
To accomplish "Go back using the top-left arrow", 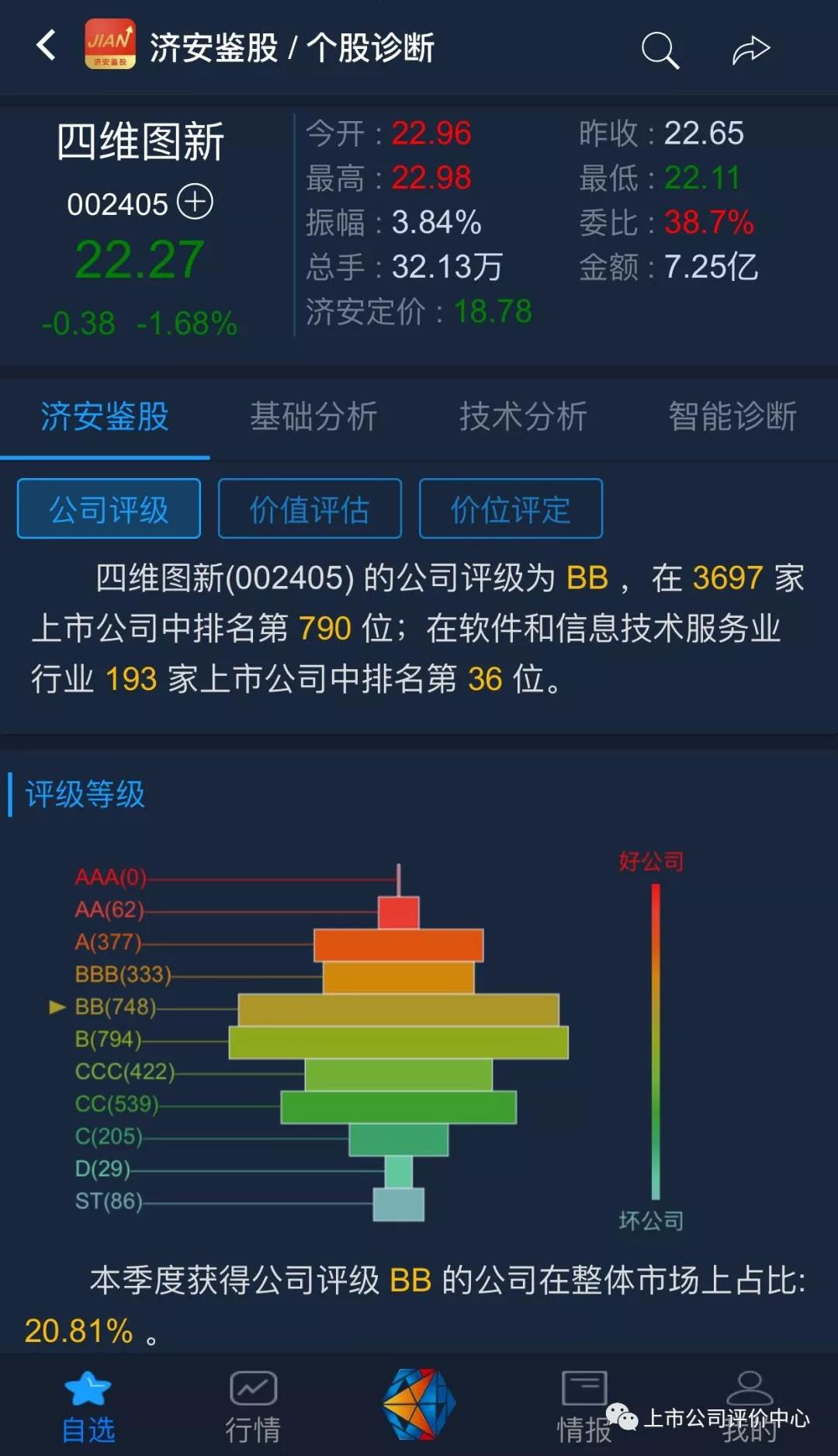I will point(47,46).
